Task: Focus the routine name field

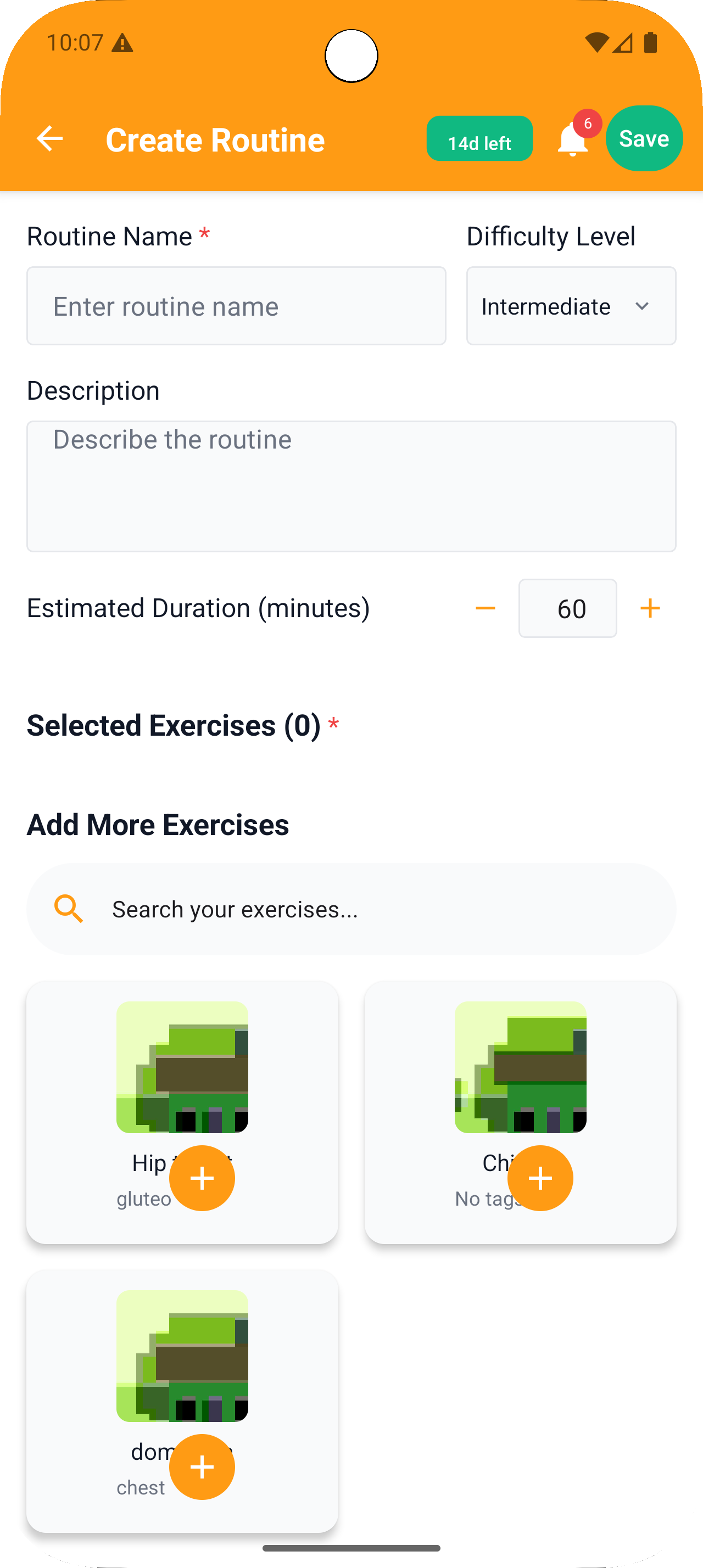Action: (236, 306)
